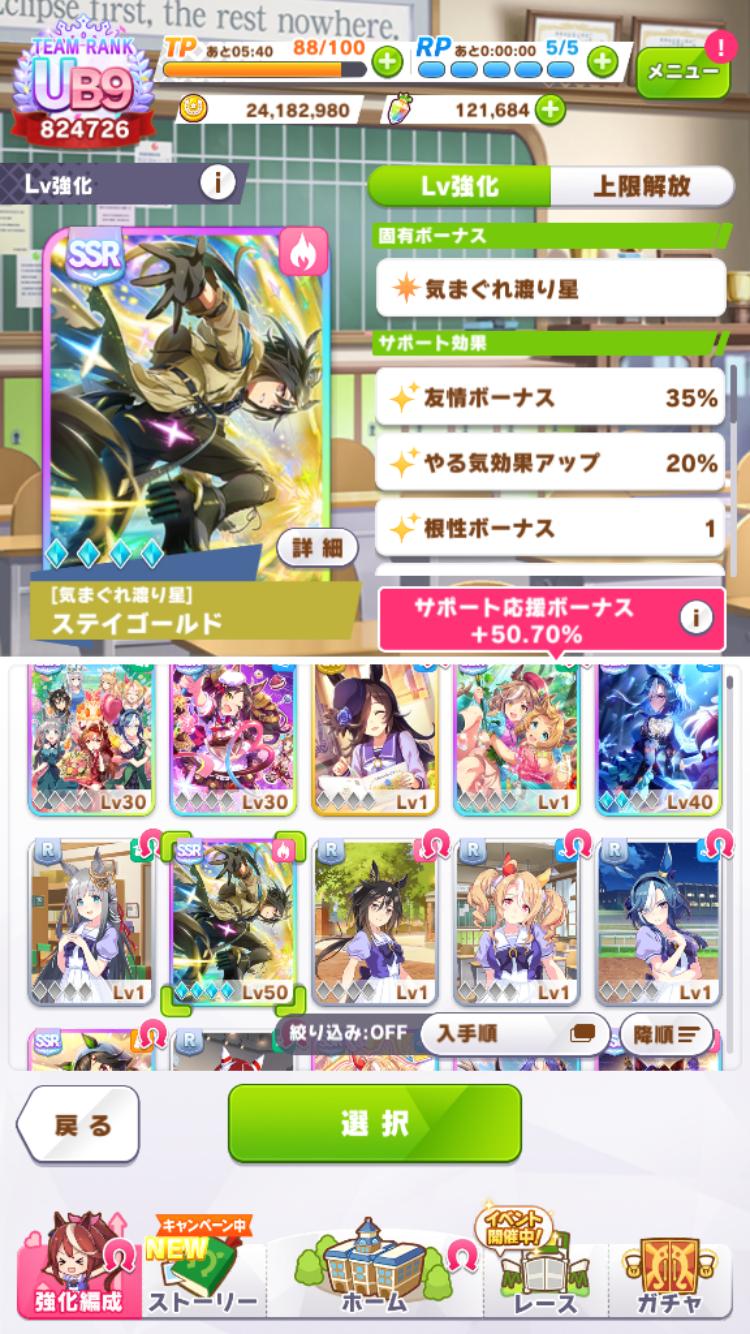Open the 詳細 card details button
This screenshot has width=750, height=1334.
pos(317,547)
